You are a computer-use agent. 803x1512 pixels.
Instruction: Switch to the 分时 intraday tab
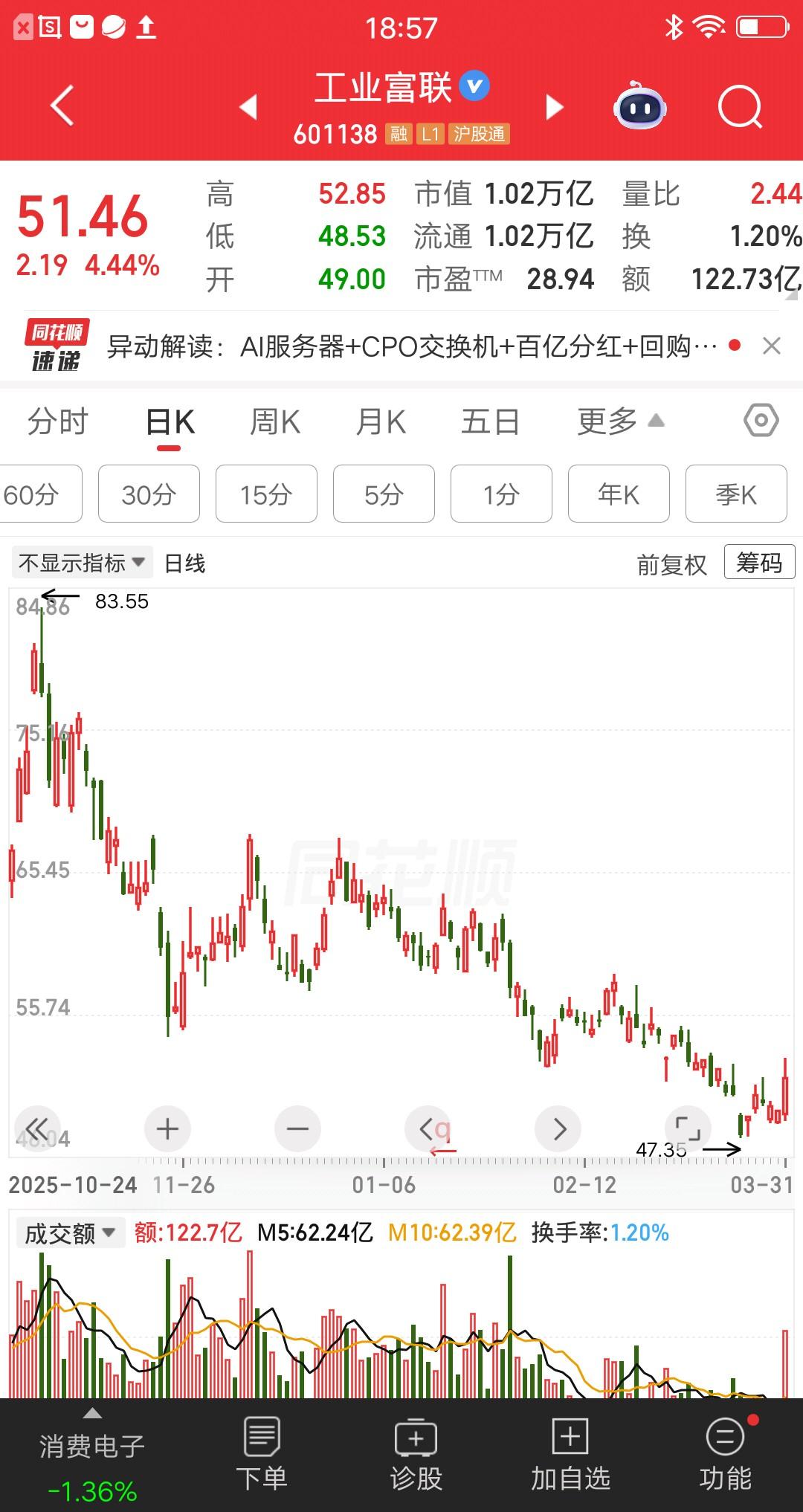(x=58, y=420)
